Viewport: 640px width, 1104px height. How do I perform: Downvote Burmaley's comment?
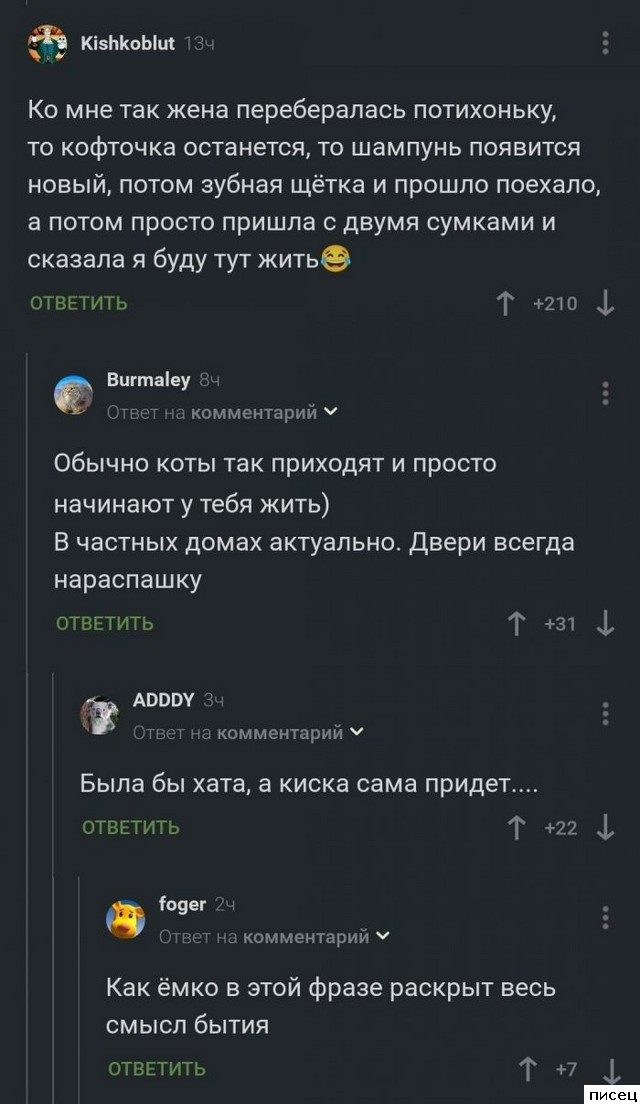click(x=604, y=623)
